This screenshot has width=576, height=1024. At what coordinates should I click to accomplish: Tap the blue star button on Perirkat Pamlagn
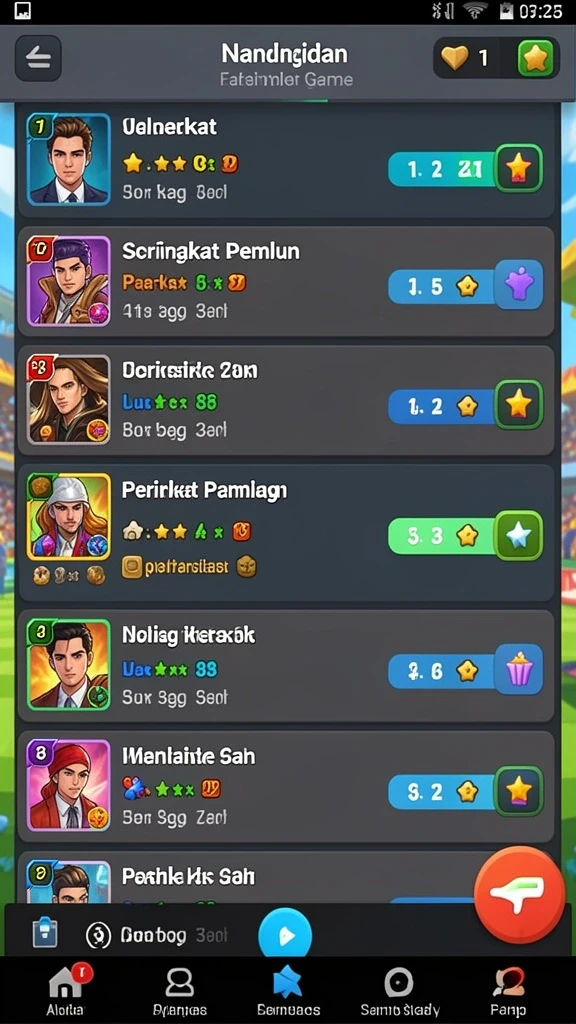click(519, 536)
